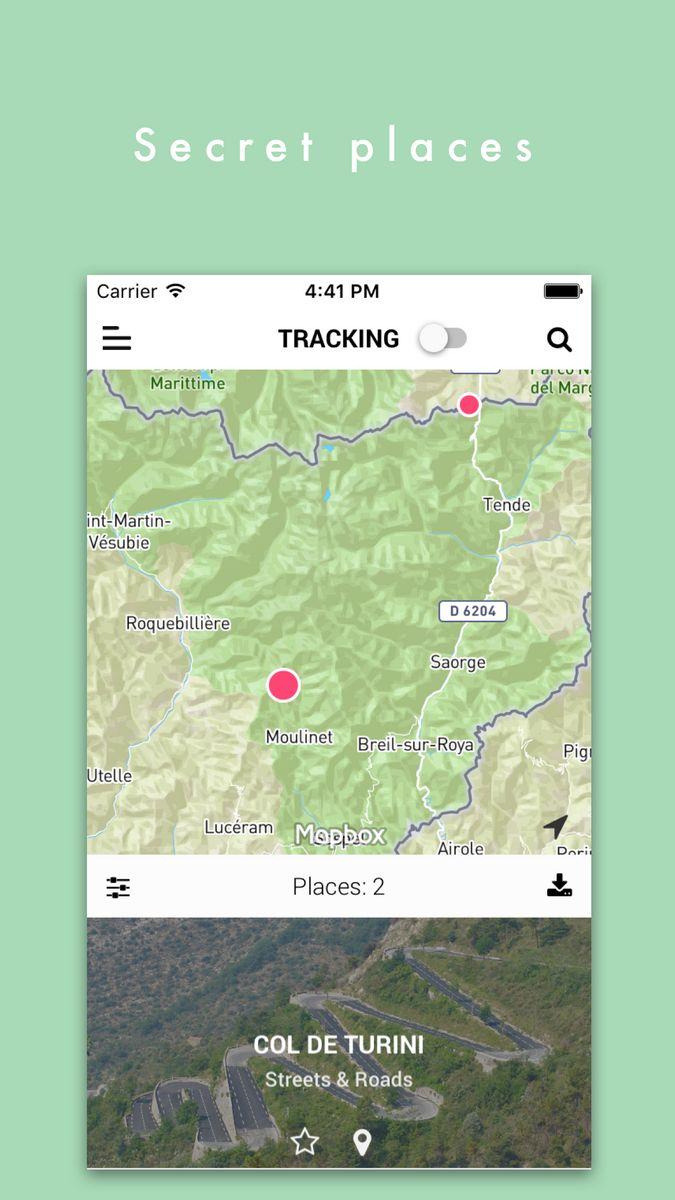The width and height of the screenshot is (675, 1200).
Task: Open the places filter sliders
Action: point(118,887)
